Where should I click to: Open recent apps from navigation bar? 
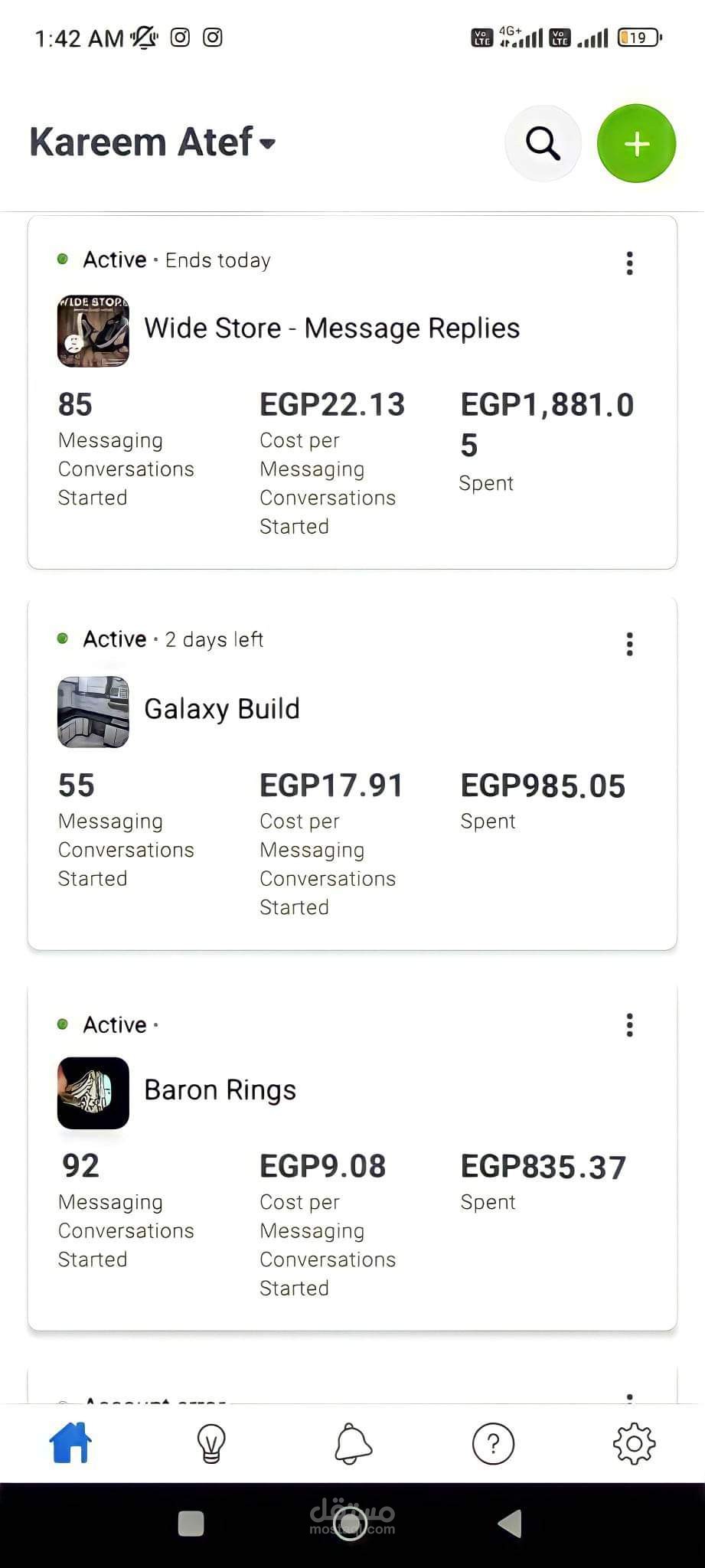[x=191, y=1523]
